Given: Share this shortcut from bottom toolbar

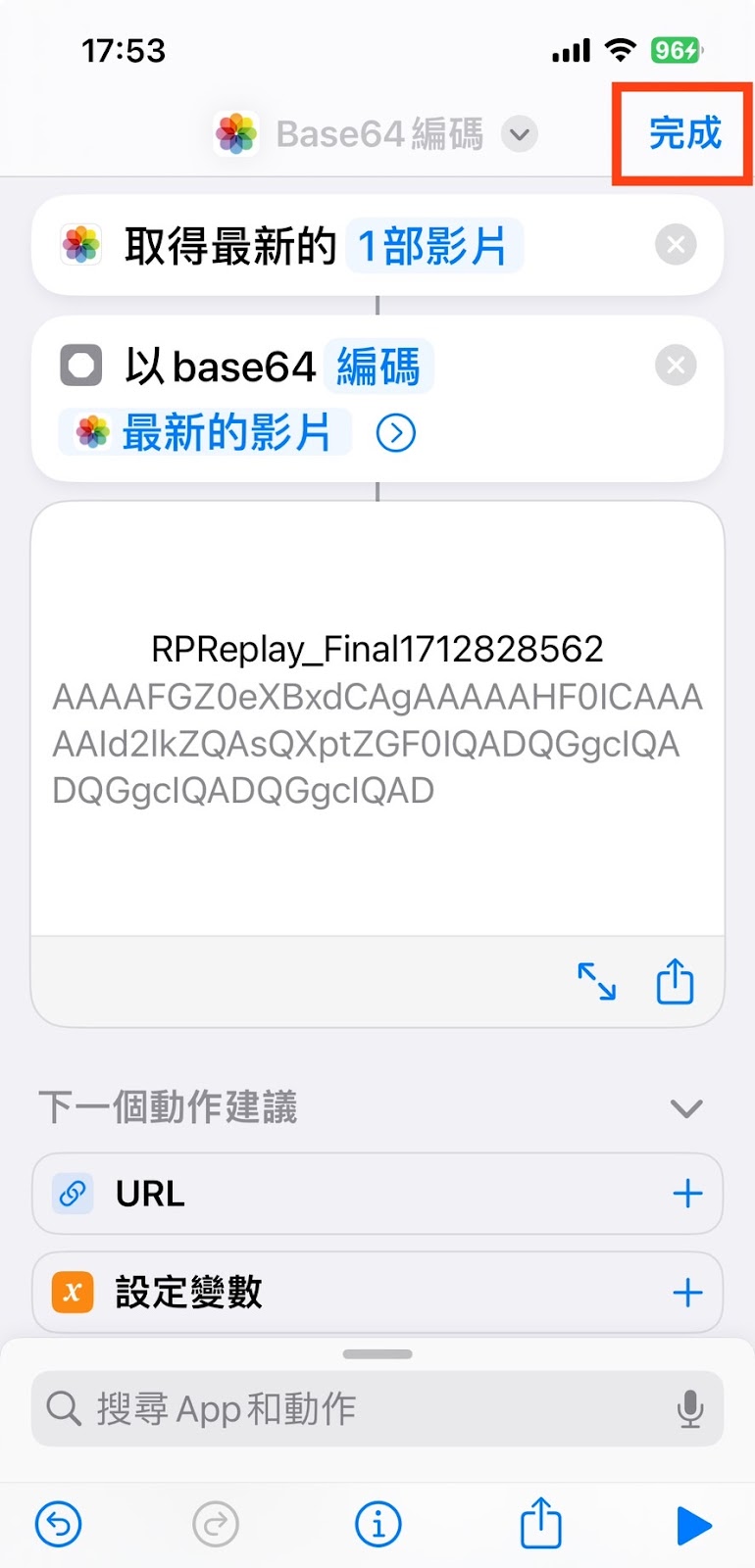Looking at the screenshot, I should (540, 1522).
